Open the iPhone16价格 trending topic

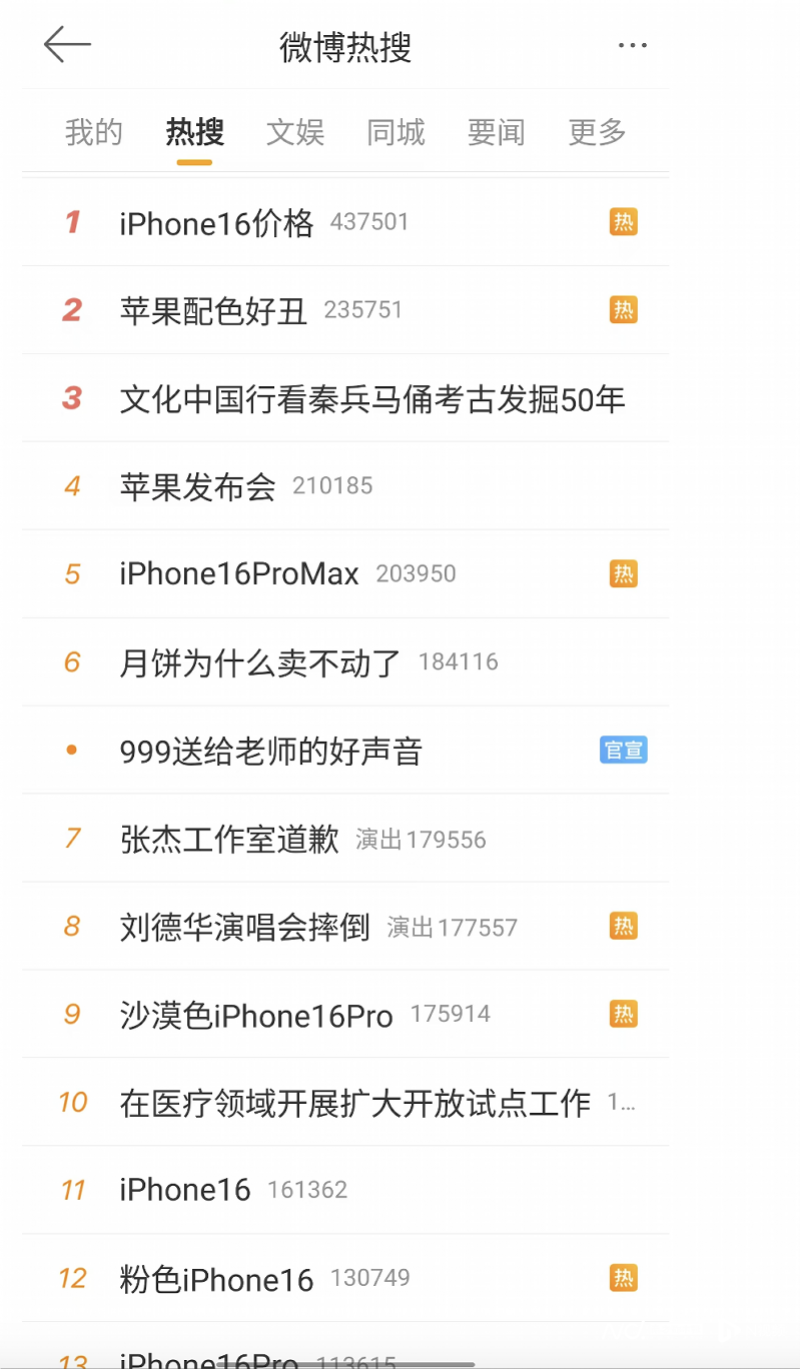[216, 222]
